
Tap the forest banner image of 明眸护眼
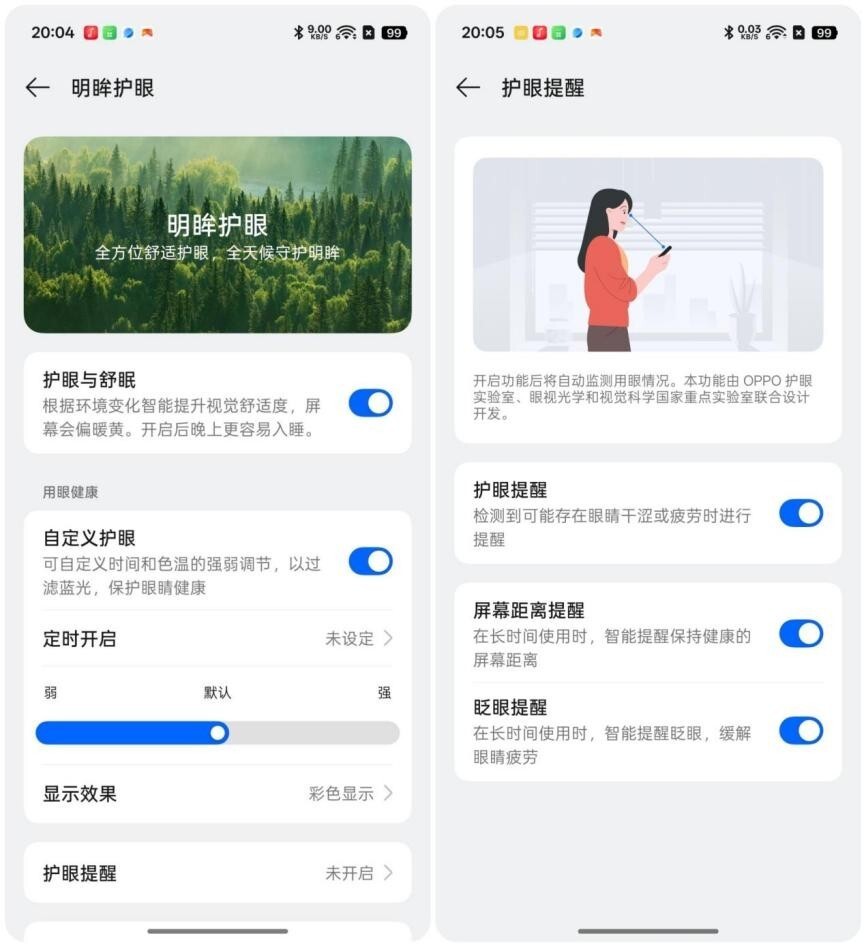[x=215, y=235]
